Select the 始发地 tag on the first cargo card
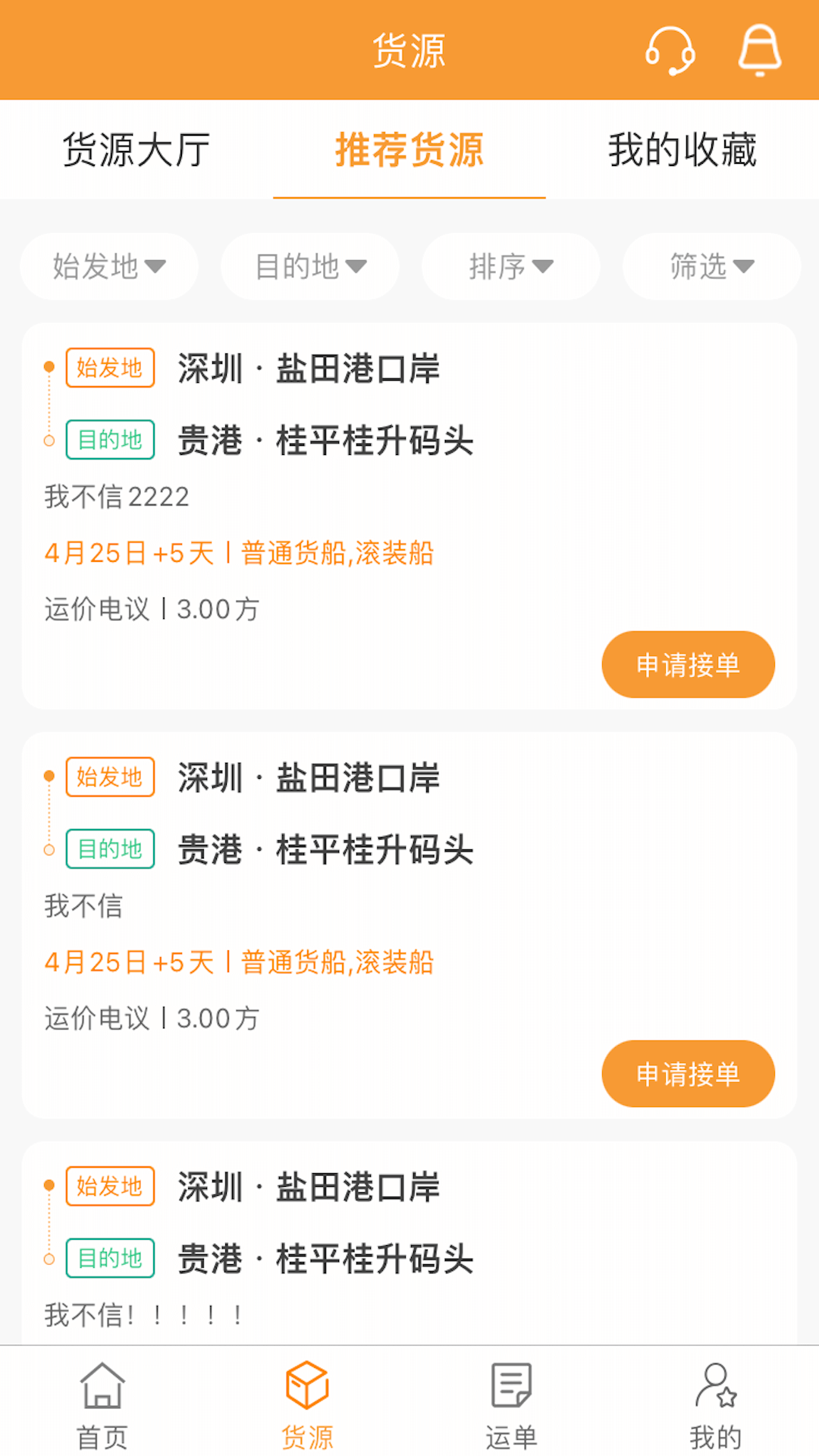Screen dimensions: 819x1456 (x=109, y=369)
